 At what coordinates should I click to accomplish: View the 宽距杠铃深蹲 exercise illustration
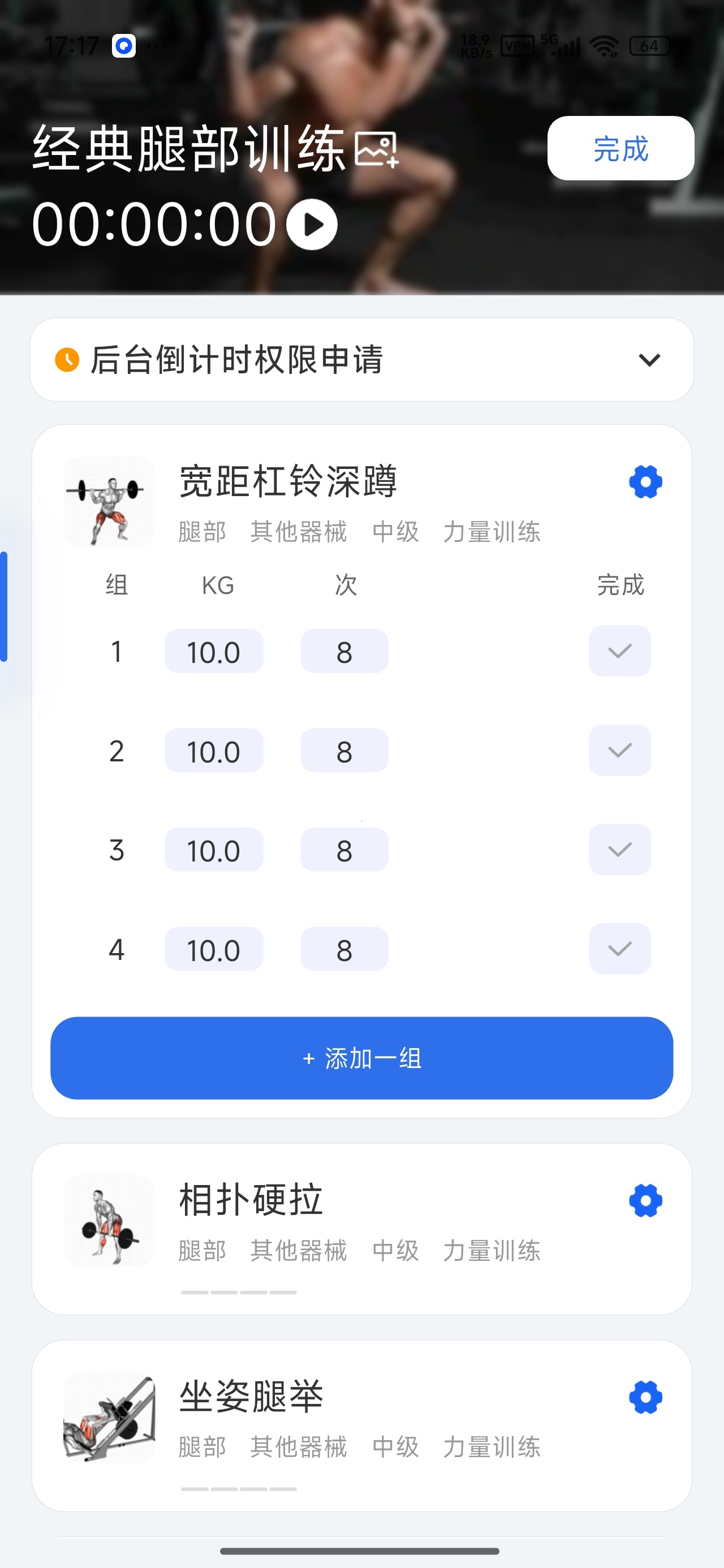[109, 502]
